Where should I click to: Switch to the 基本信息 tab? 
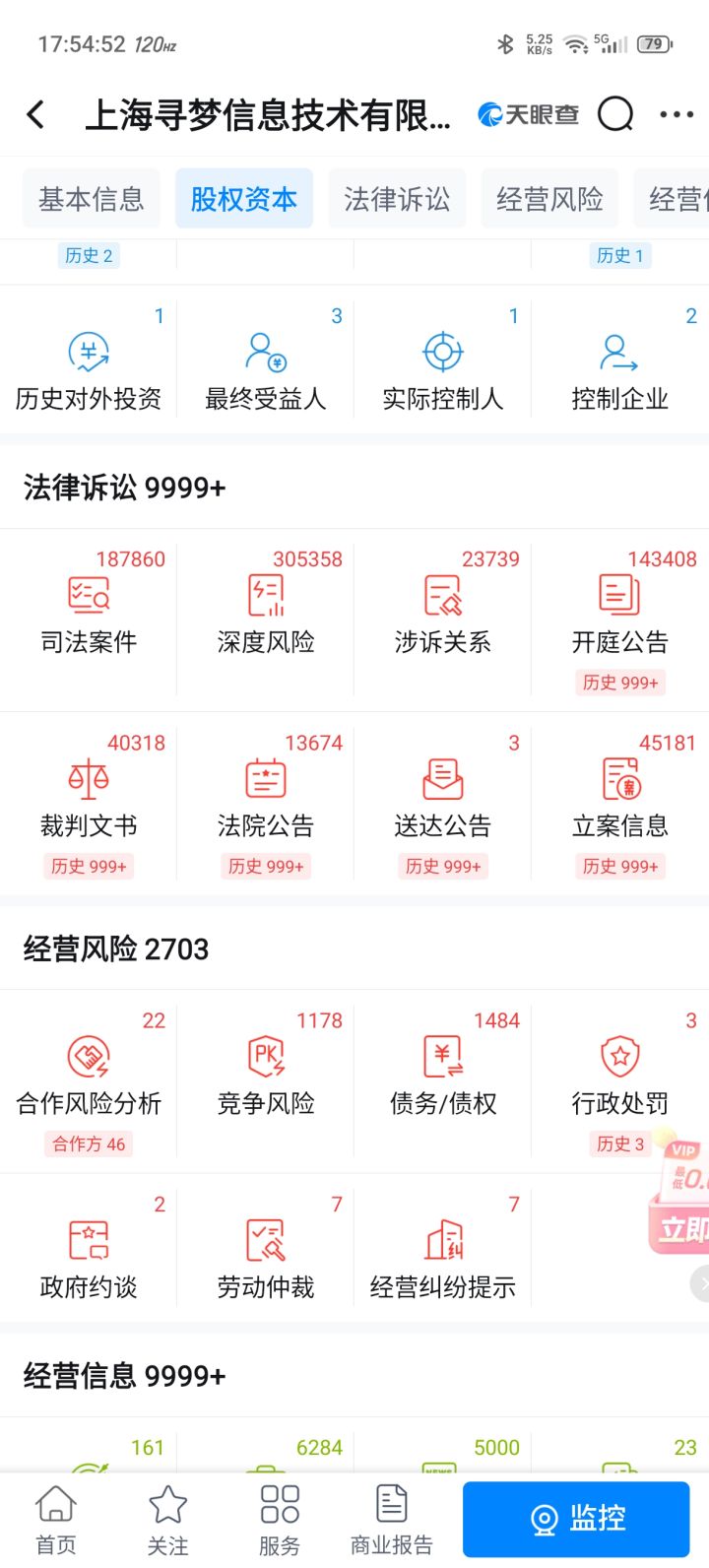pos(91,199)
